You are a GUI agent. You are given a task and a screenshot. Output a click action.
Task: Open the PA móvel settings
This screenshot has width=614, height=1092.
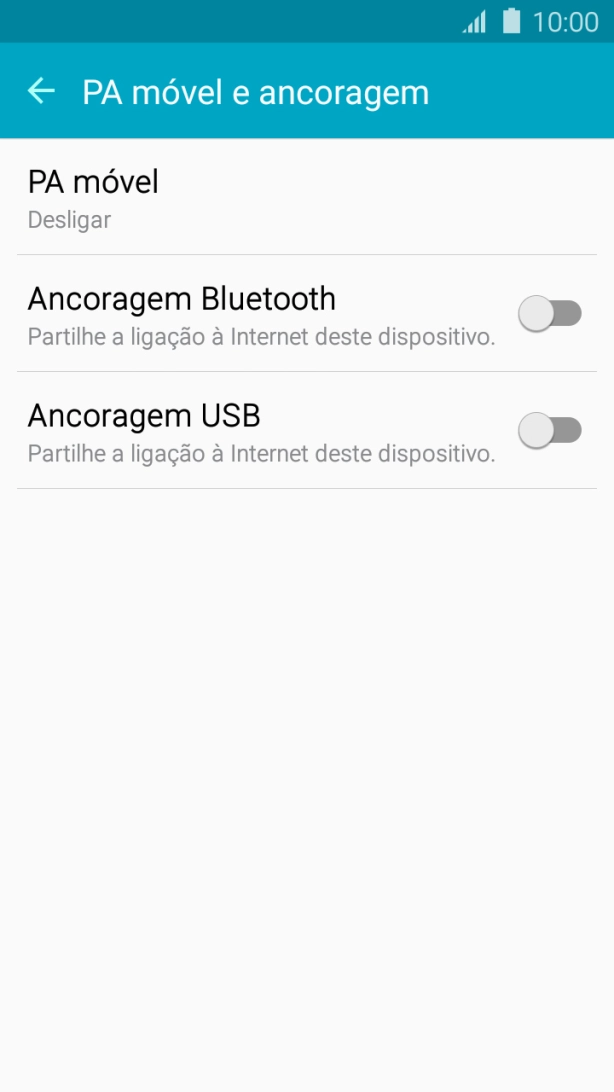(x=93, y=197)
